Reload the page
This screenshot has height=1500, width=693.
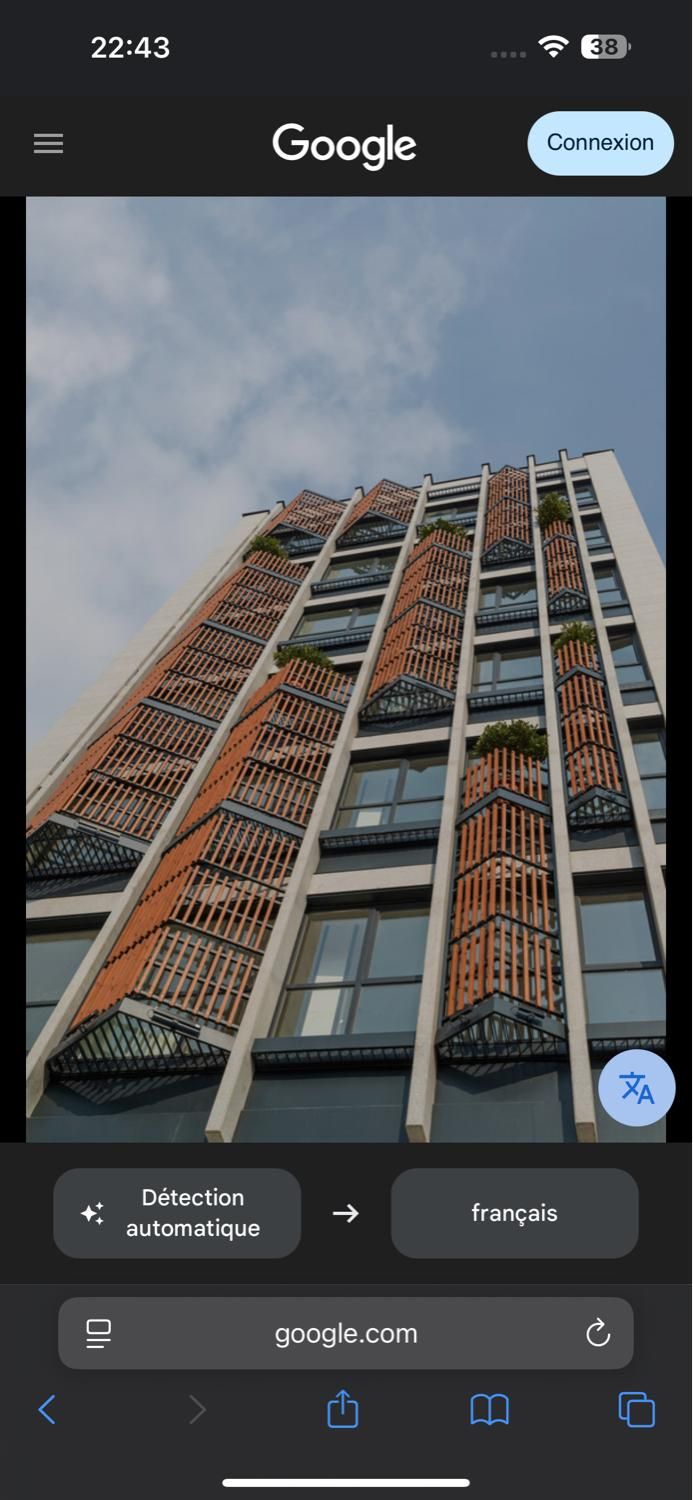pyautogui.click(x=598, y=1333)
